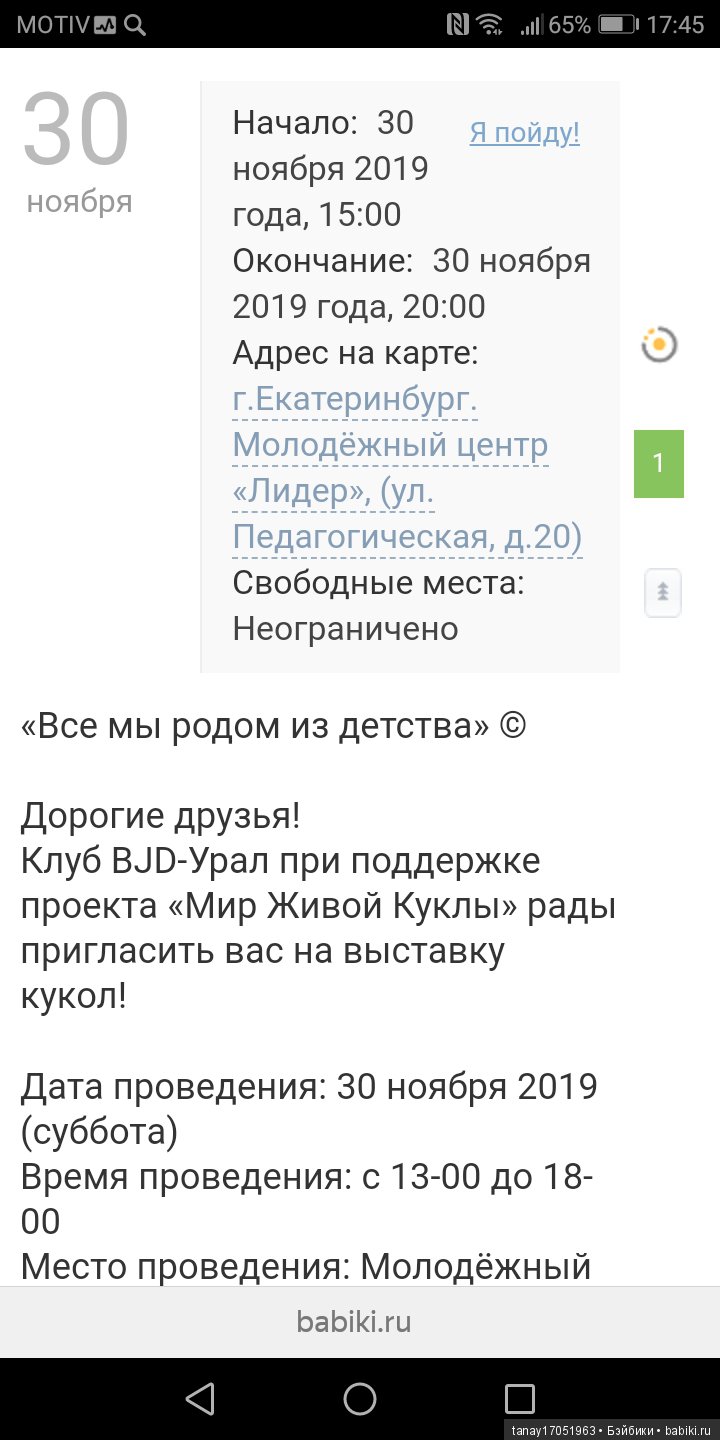
Task: Open the babiki.ru address bar
Action: [354, 1321]
